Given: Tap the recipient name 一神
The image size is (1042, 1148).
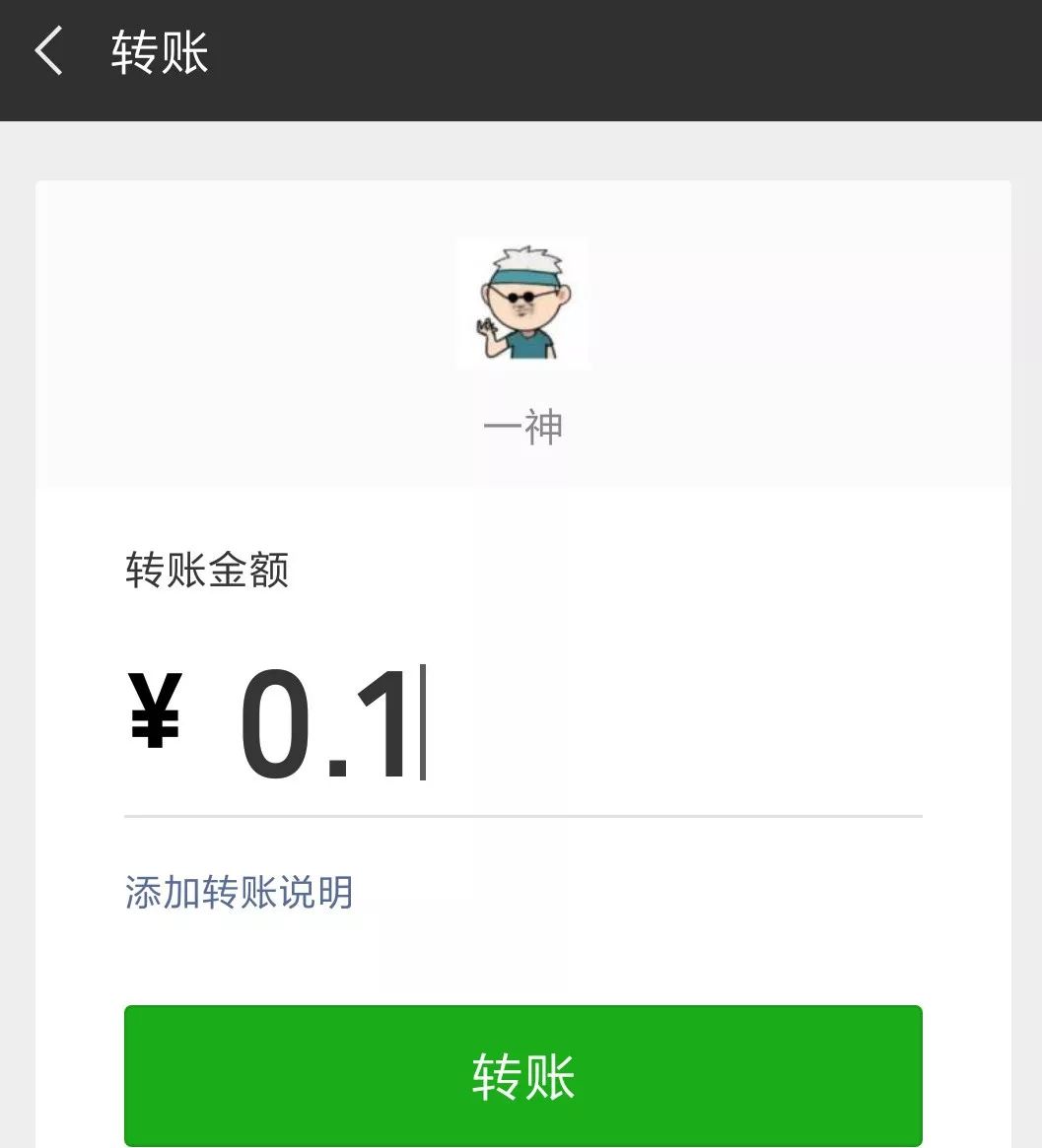Looking at the screenshot, I should (x=522, y=426).
